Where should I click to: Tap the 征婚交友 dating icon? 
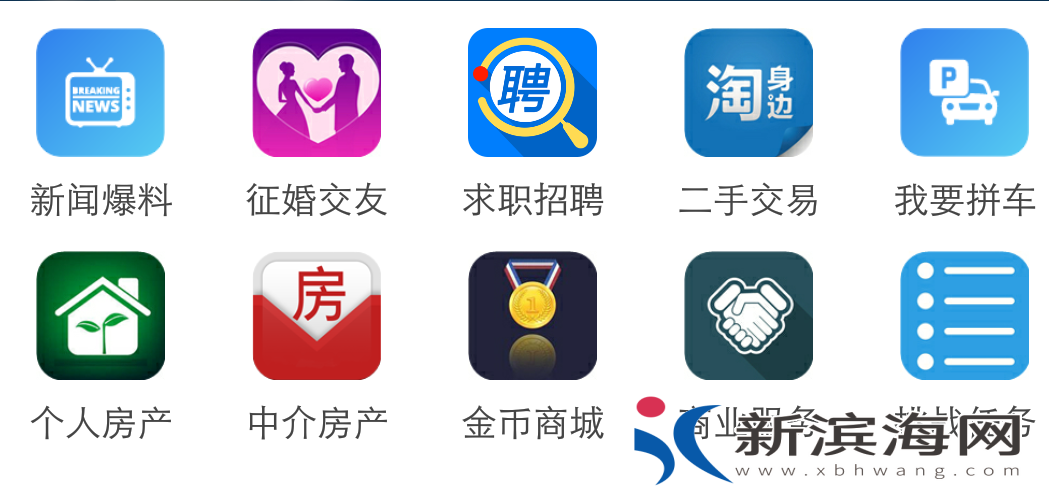[316, 93]
